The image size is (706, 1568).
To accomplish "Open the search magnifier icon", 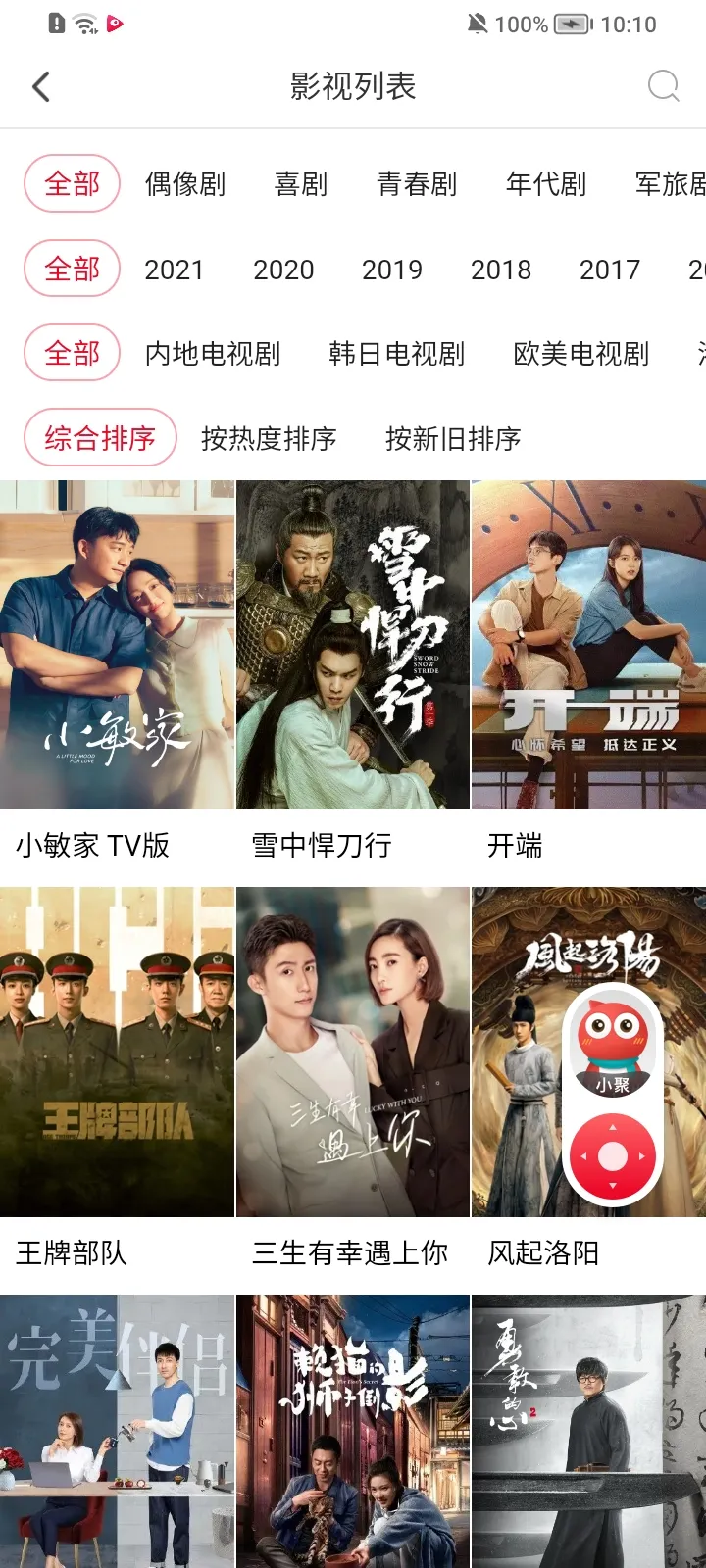I will point(664,86).
